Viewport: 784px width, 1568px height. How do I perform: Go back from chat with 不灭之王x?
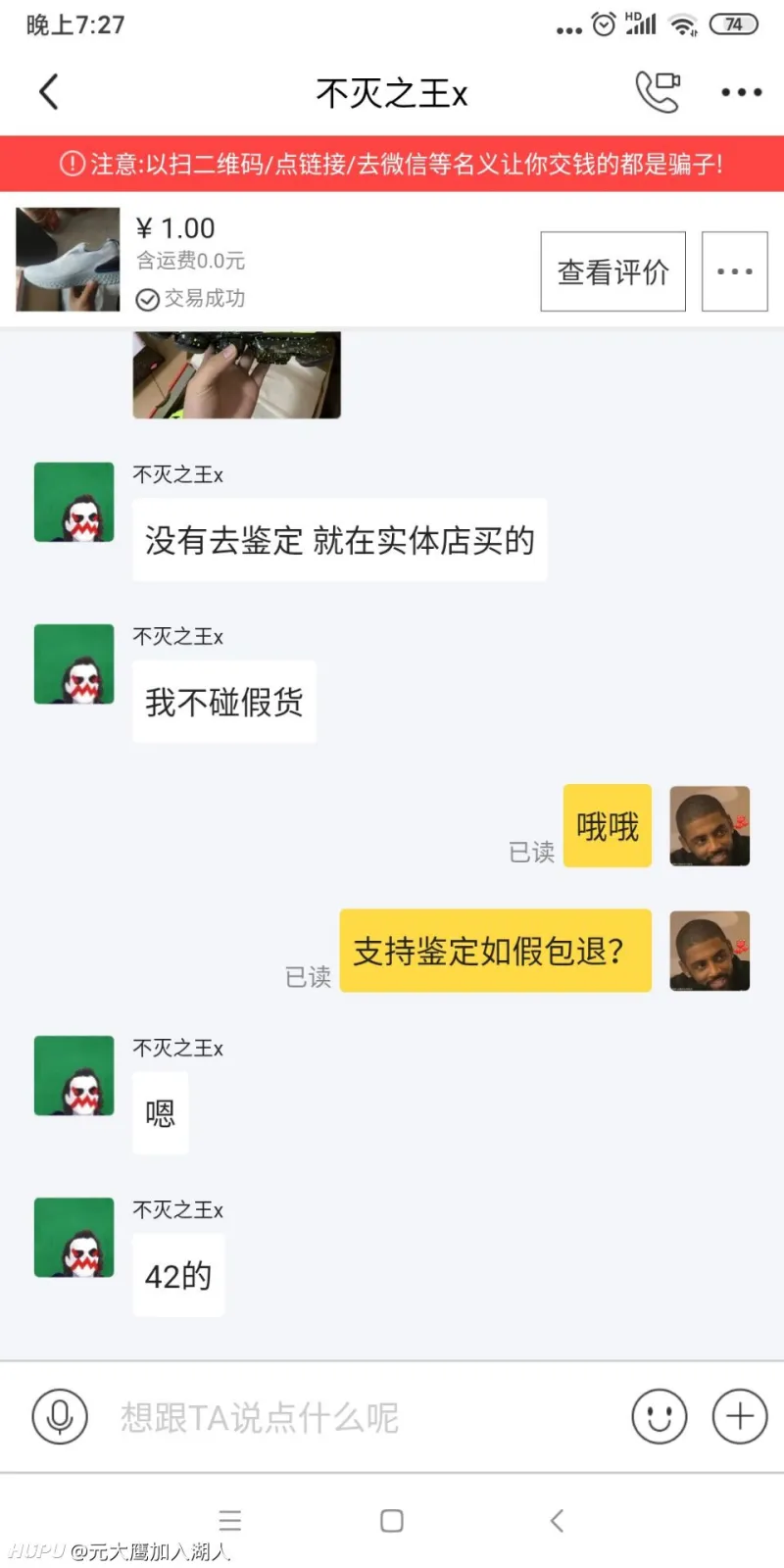point(49,93)
